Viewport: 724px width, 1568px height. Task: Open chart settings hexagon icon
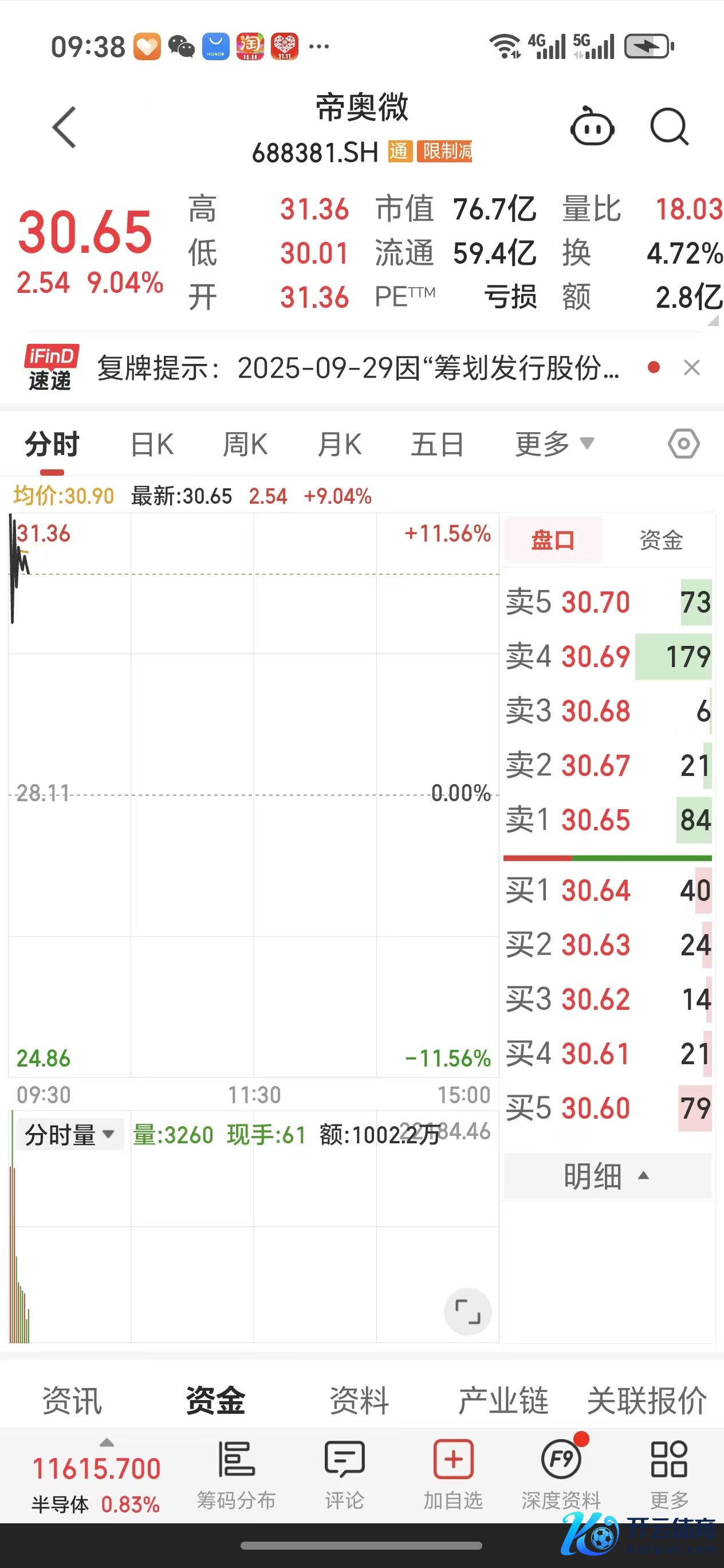[683, 444]
